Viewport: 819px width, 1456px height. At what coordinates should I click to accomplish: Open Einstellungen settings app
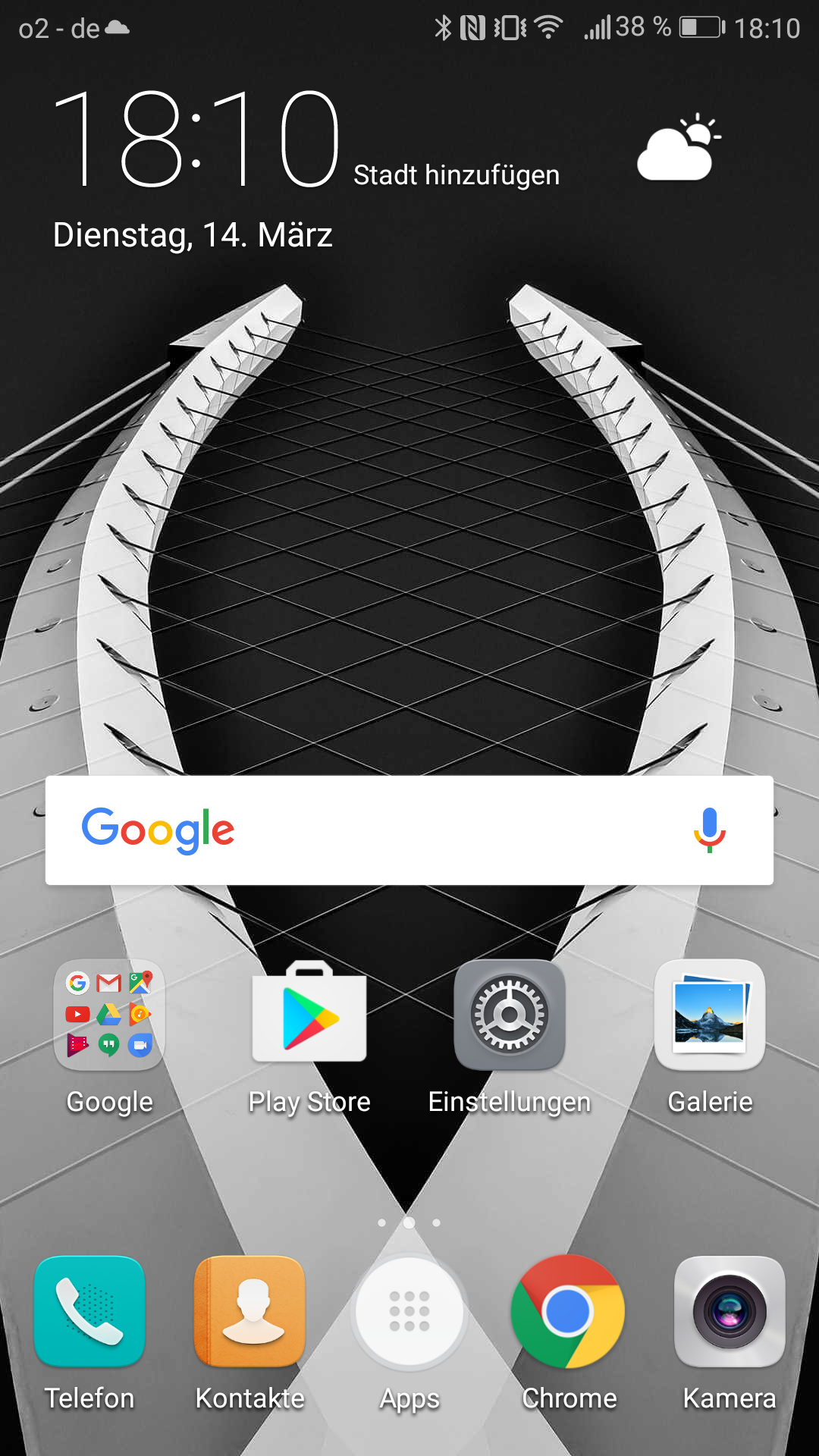(510, 1015)
